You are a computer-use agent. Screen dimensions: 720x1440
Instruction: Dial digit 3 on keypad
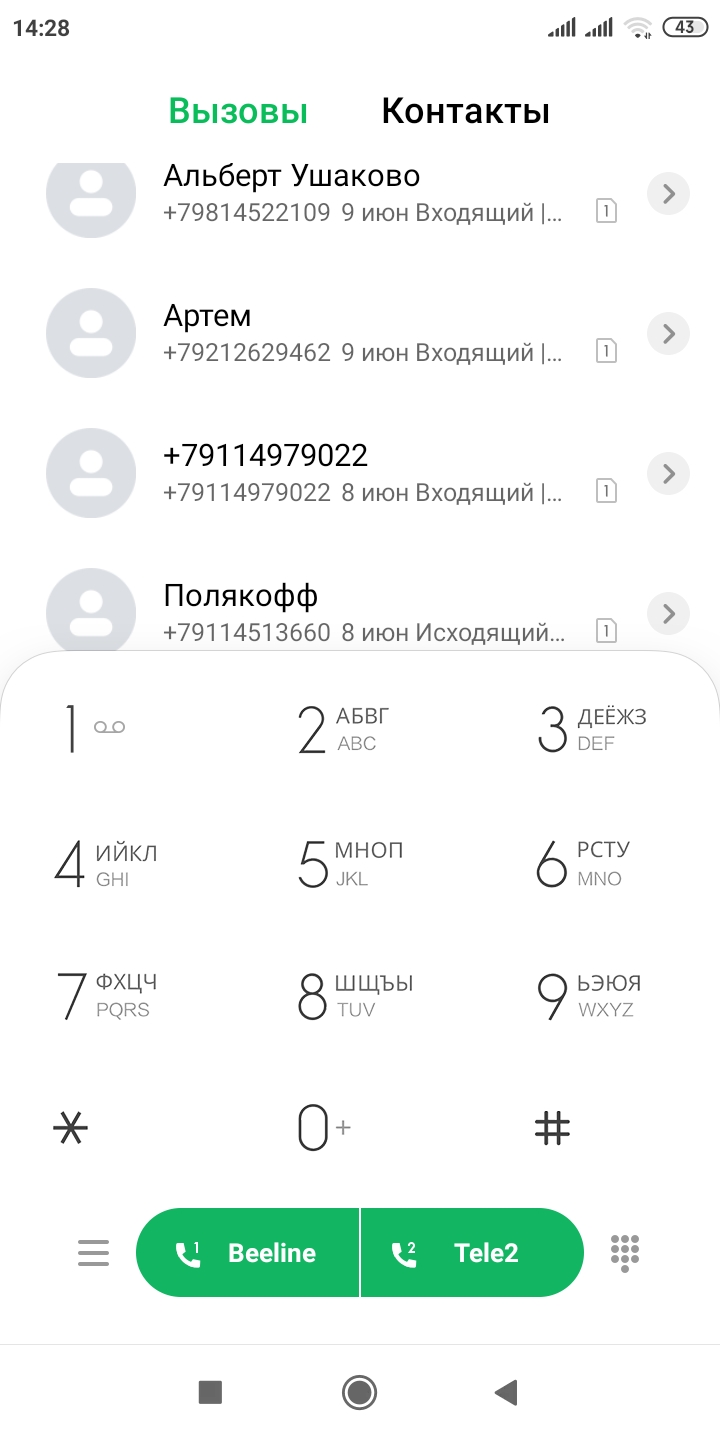pyautogui.click(x=592, y=728)
